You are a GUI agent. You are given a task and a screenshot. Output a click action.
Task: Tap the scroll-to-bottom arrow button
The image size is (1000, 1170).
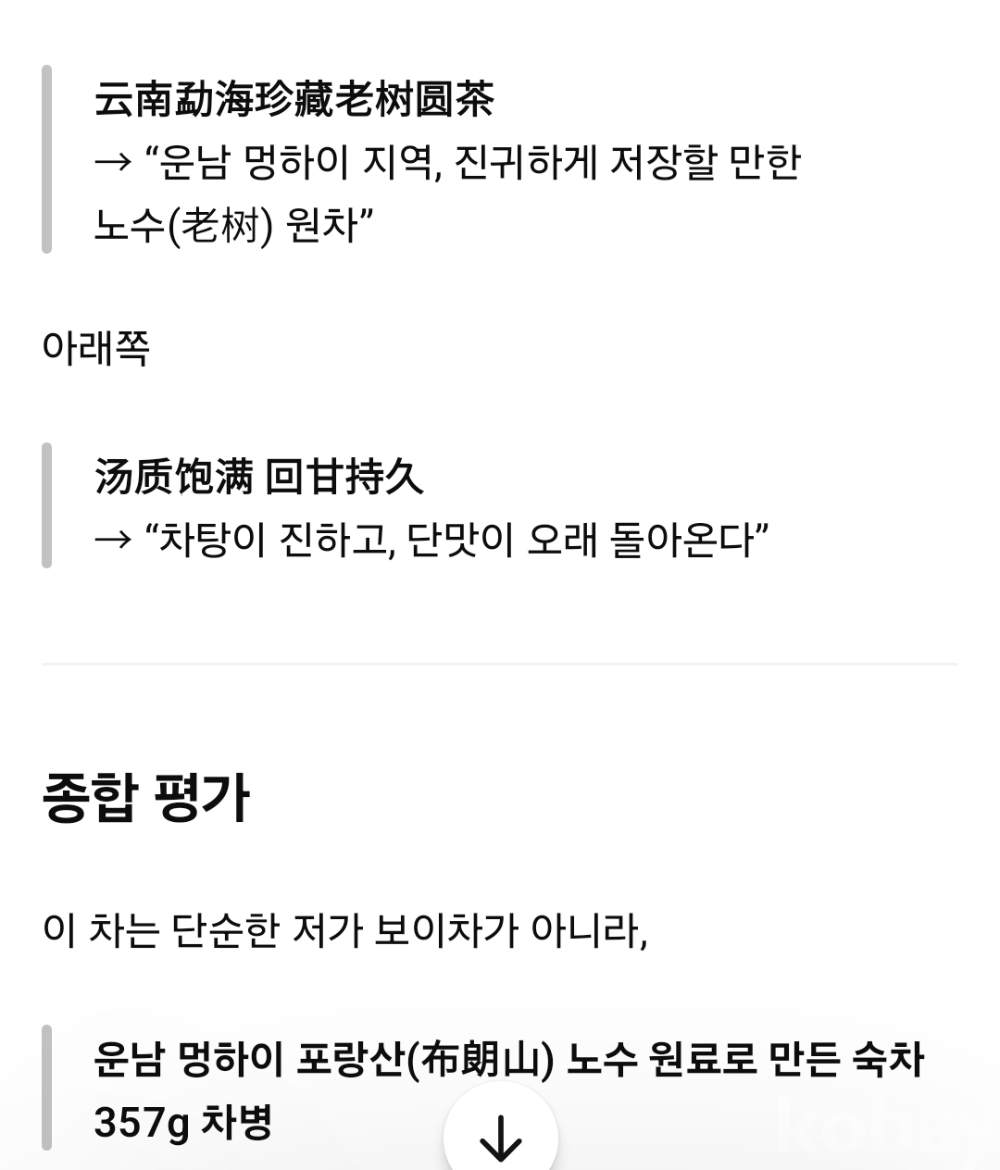[500, 1135]
